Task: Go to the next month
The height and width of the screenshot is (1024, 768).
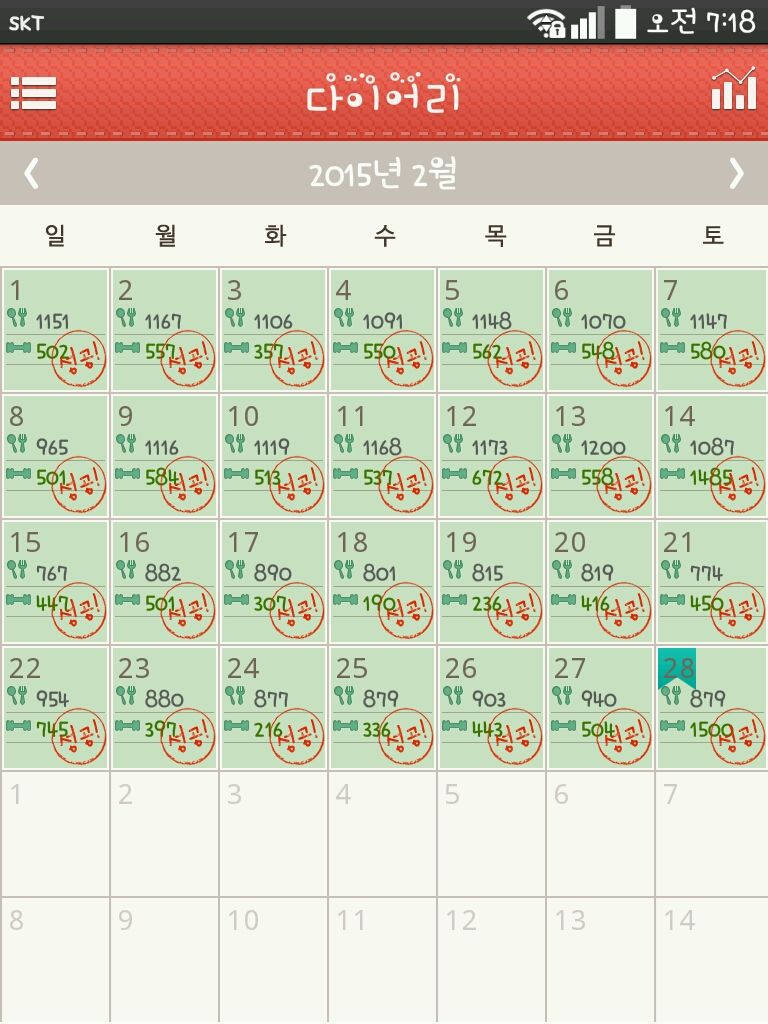Action: [x=736, y=174]
